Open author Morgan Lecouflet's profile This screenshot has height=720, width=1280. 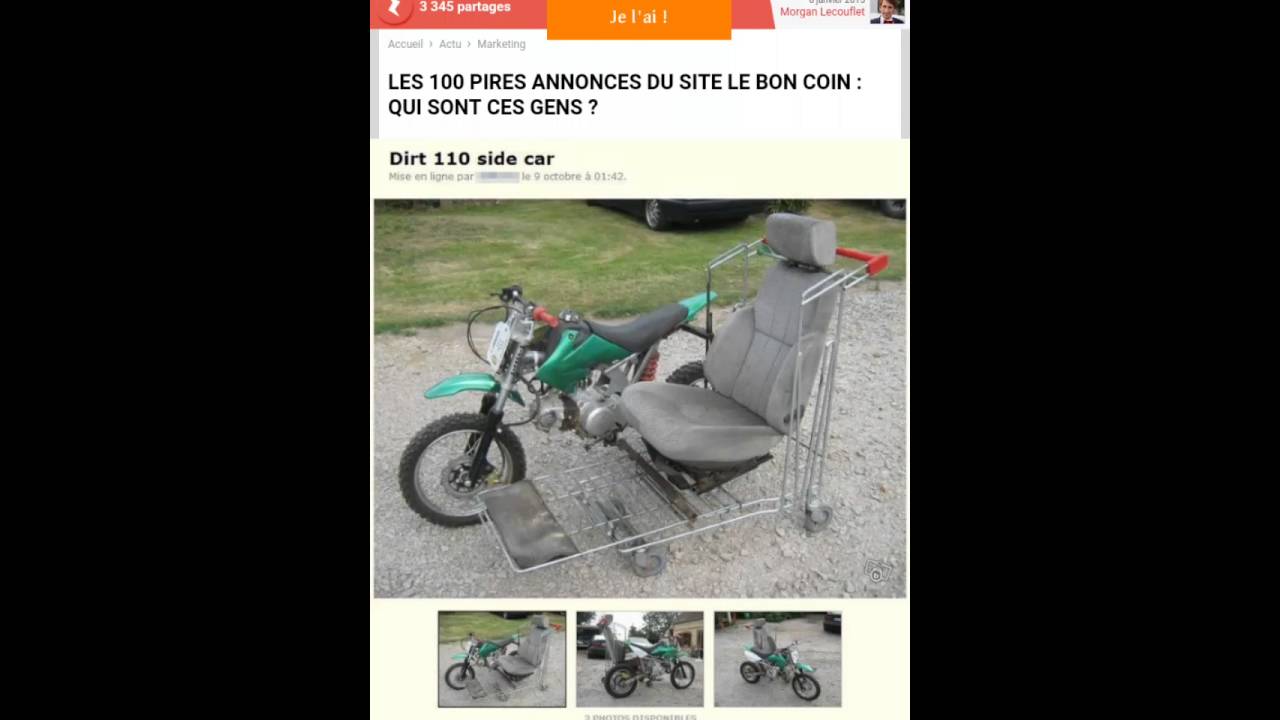click(x=822, y=12)
